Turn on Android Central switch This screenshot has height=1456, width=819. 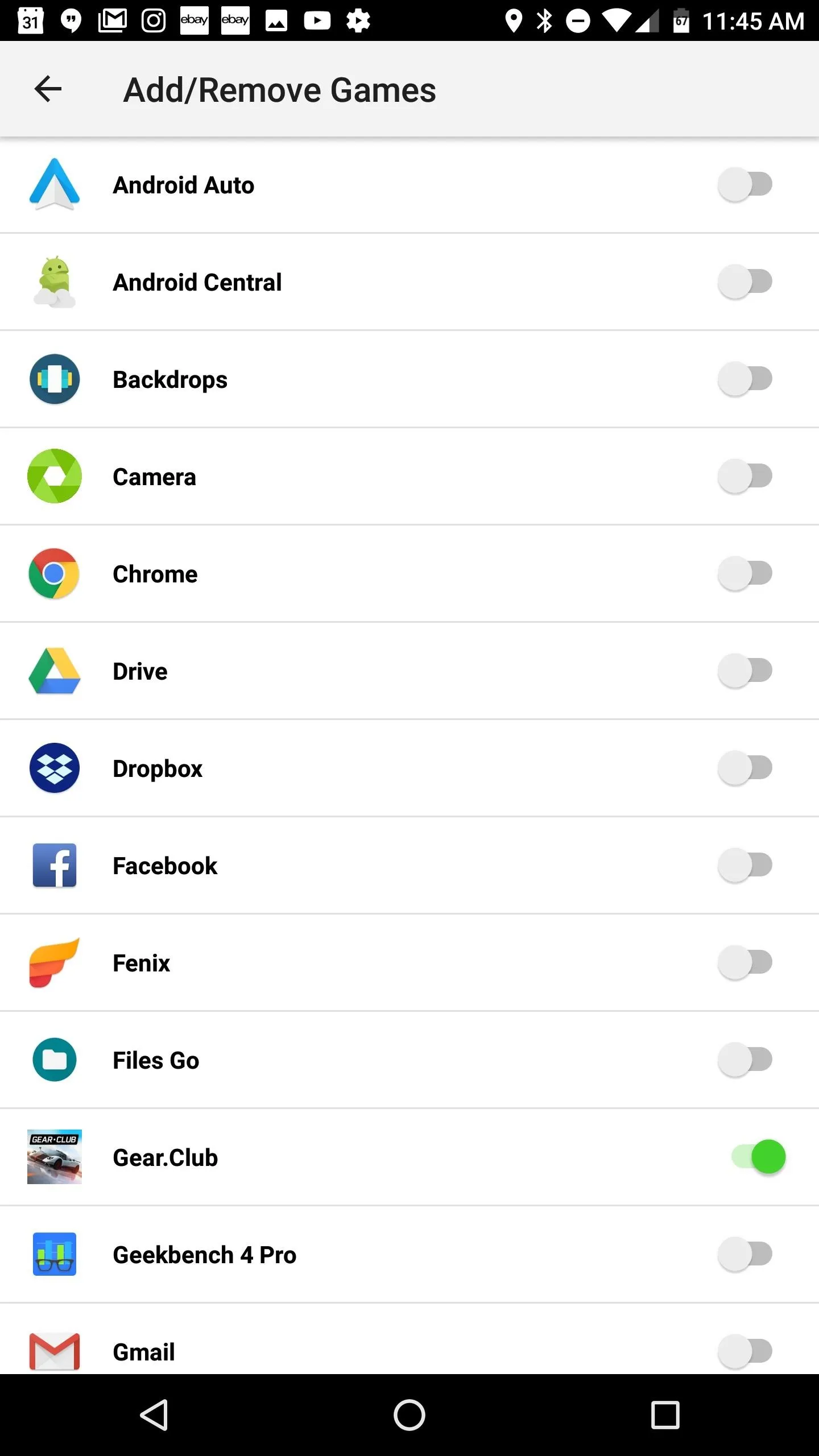point(745,282)
